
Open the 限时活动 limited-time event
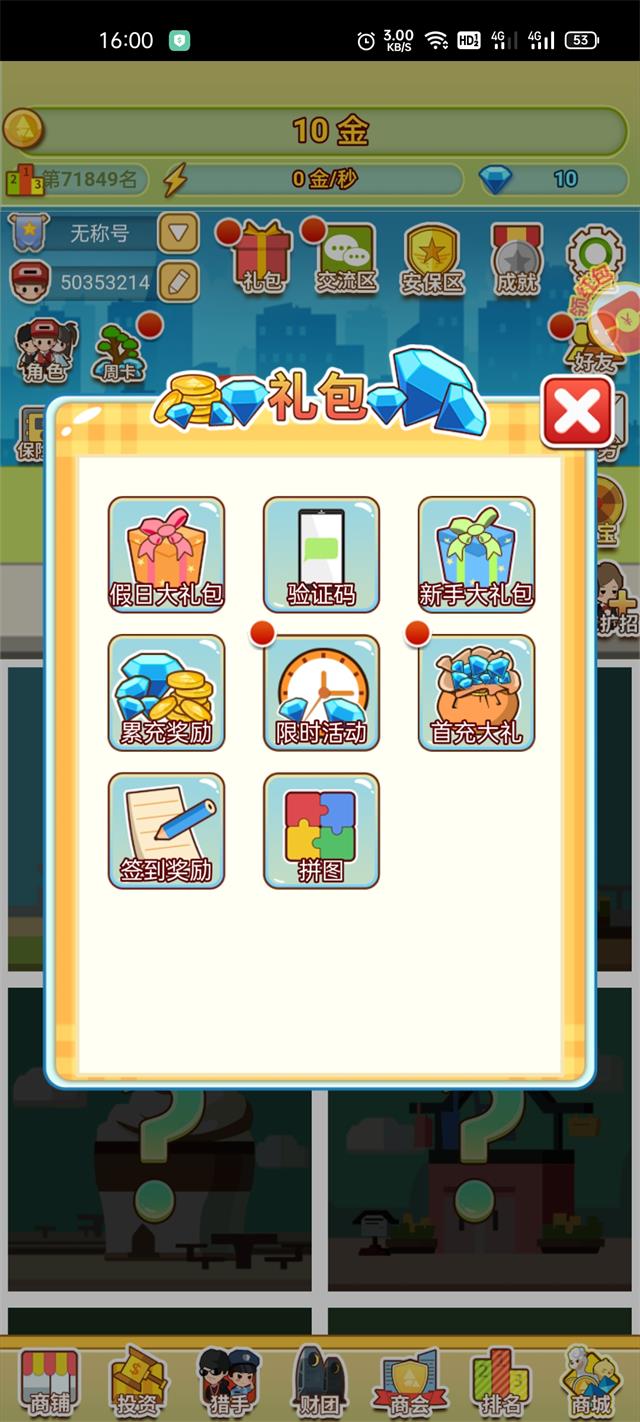tap(321, 693)
